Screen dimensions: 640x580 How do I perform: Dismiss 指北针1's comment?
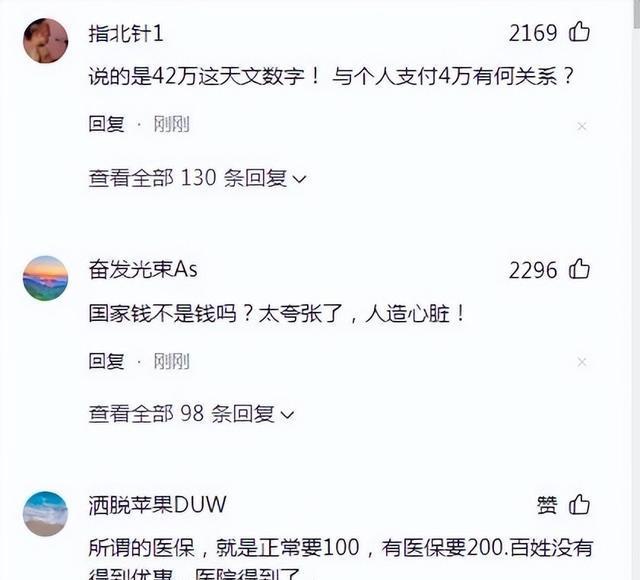(582, 126)
